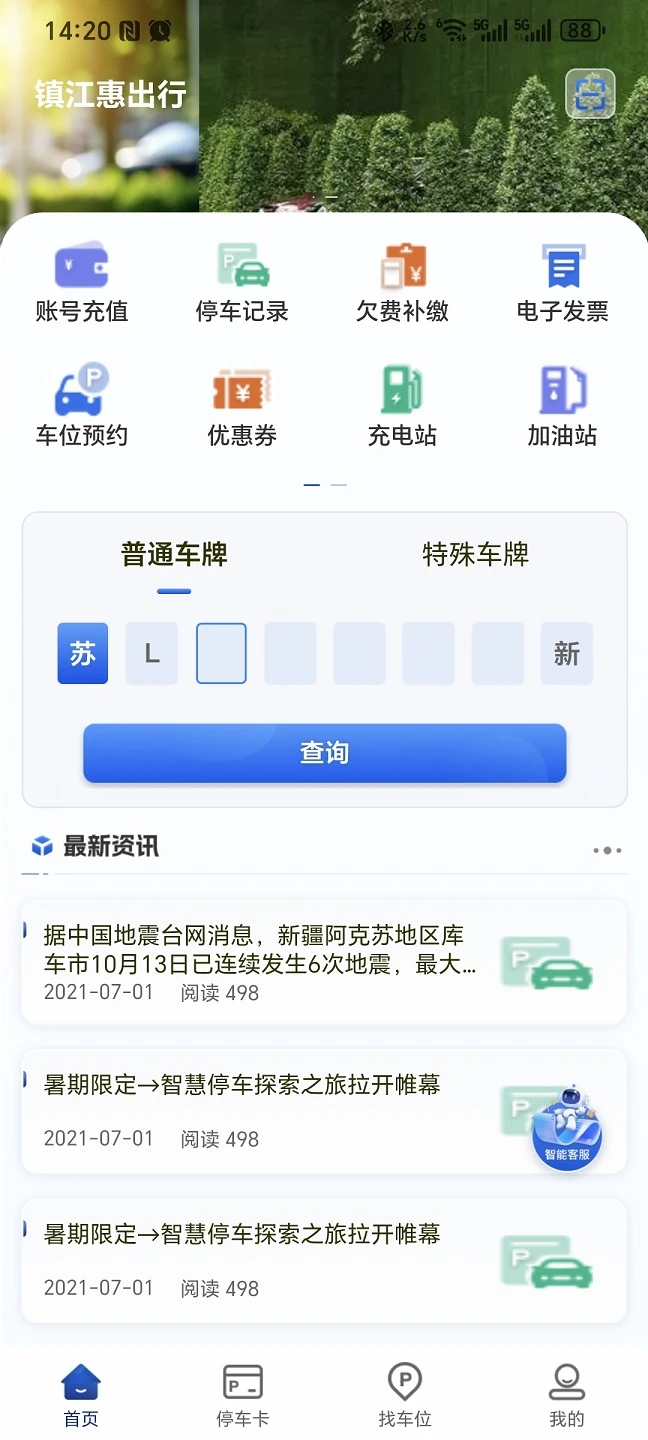This screenshot has height=1440, width=648.
Task: Open the 智能客服 floating assistant
Action: tap(567, 1126)
